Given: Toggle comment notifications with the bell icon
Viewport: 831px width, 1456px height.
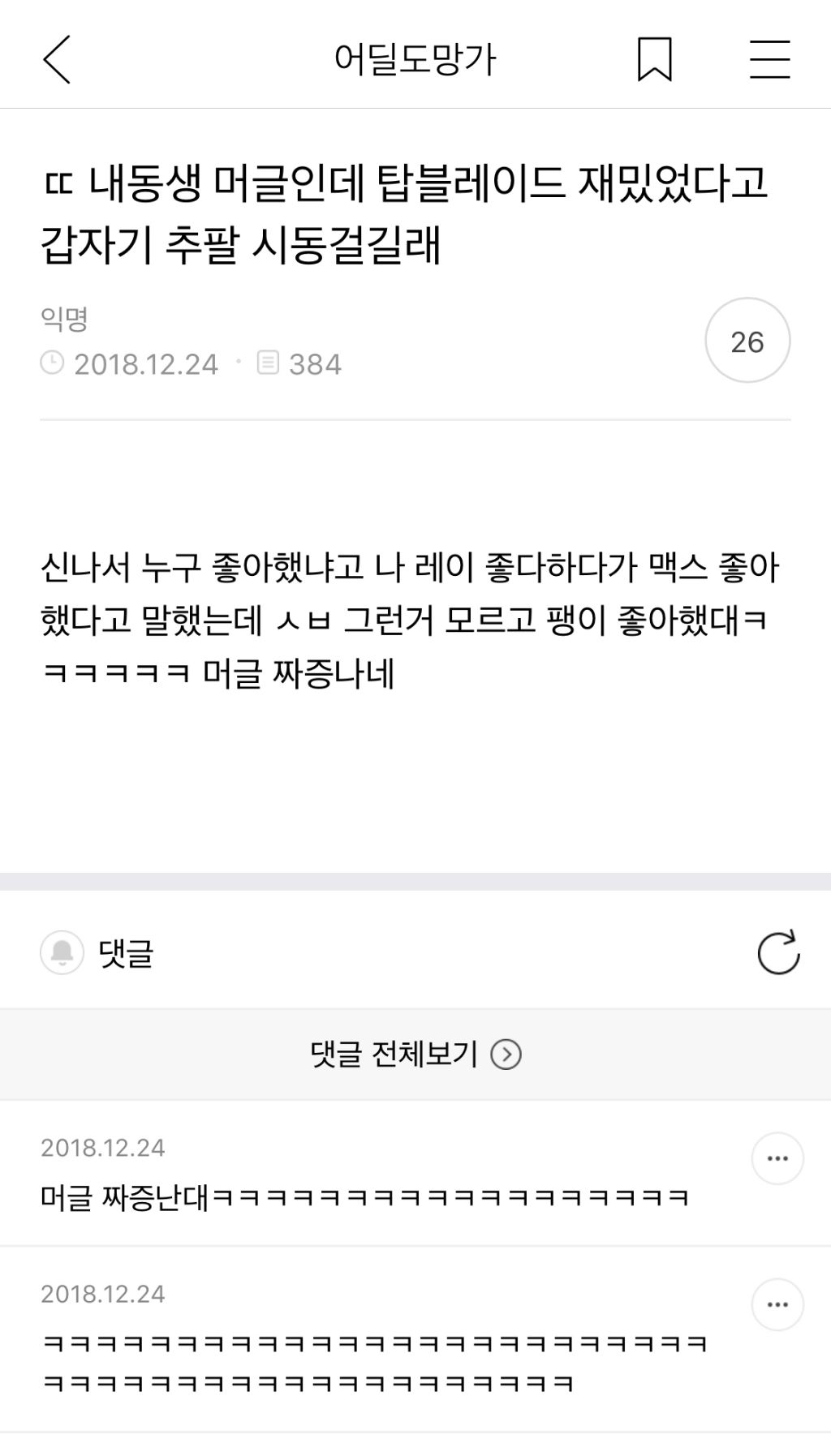Looking at the screenshot, I should (x=62, y=952).
